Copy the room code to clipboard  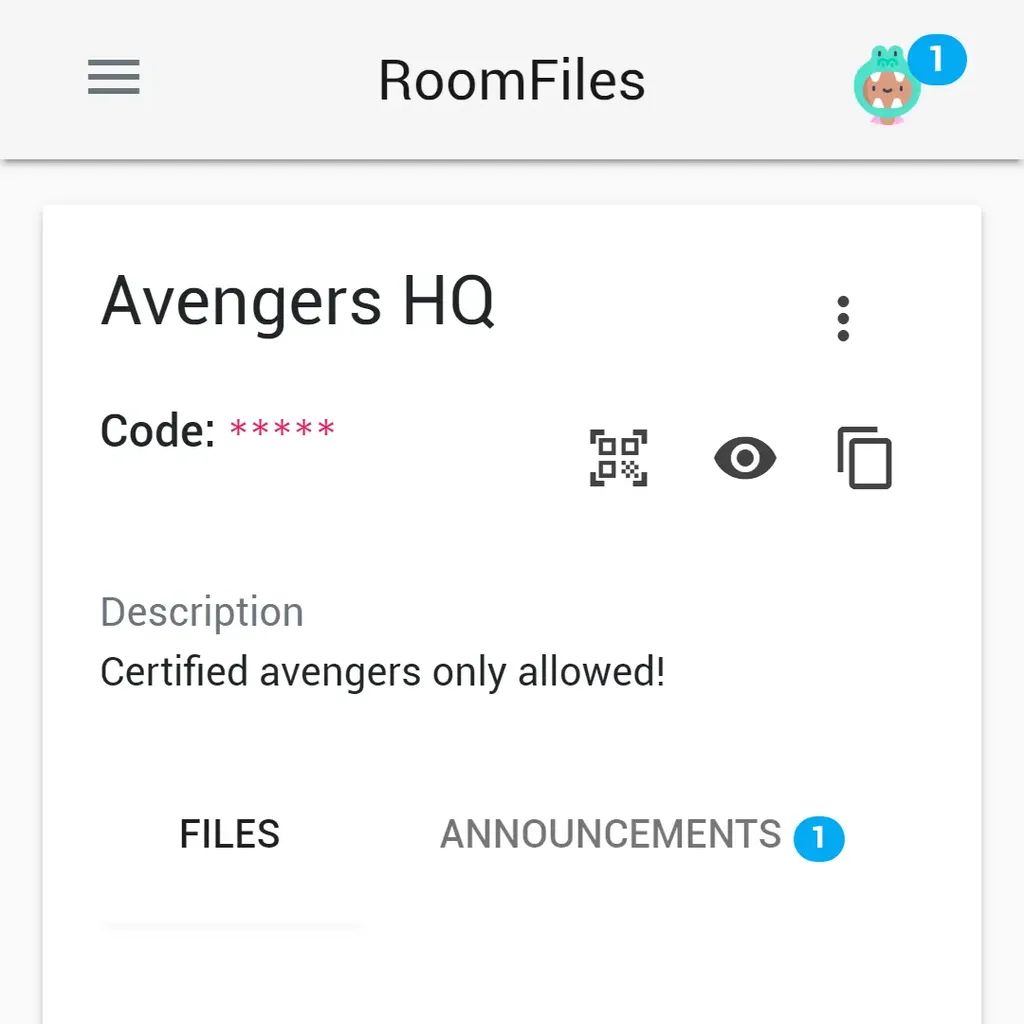(x=864, y=458)
